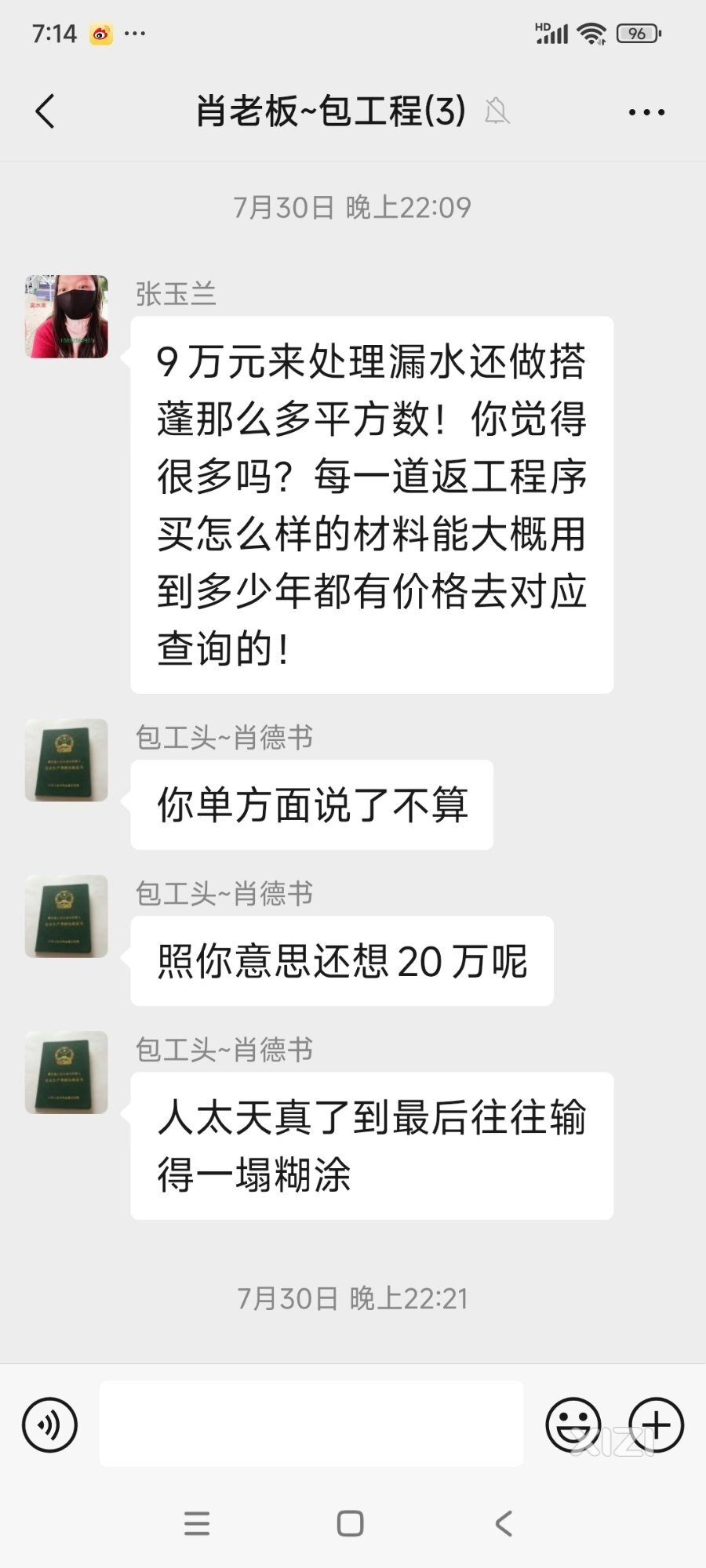Open the plus attachments menu
Viewport: 706px width, 1568px height.
click(x=657, y=1425)
